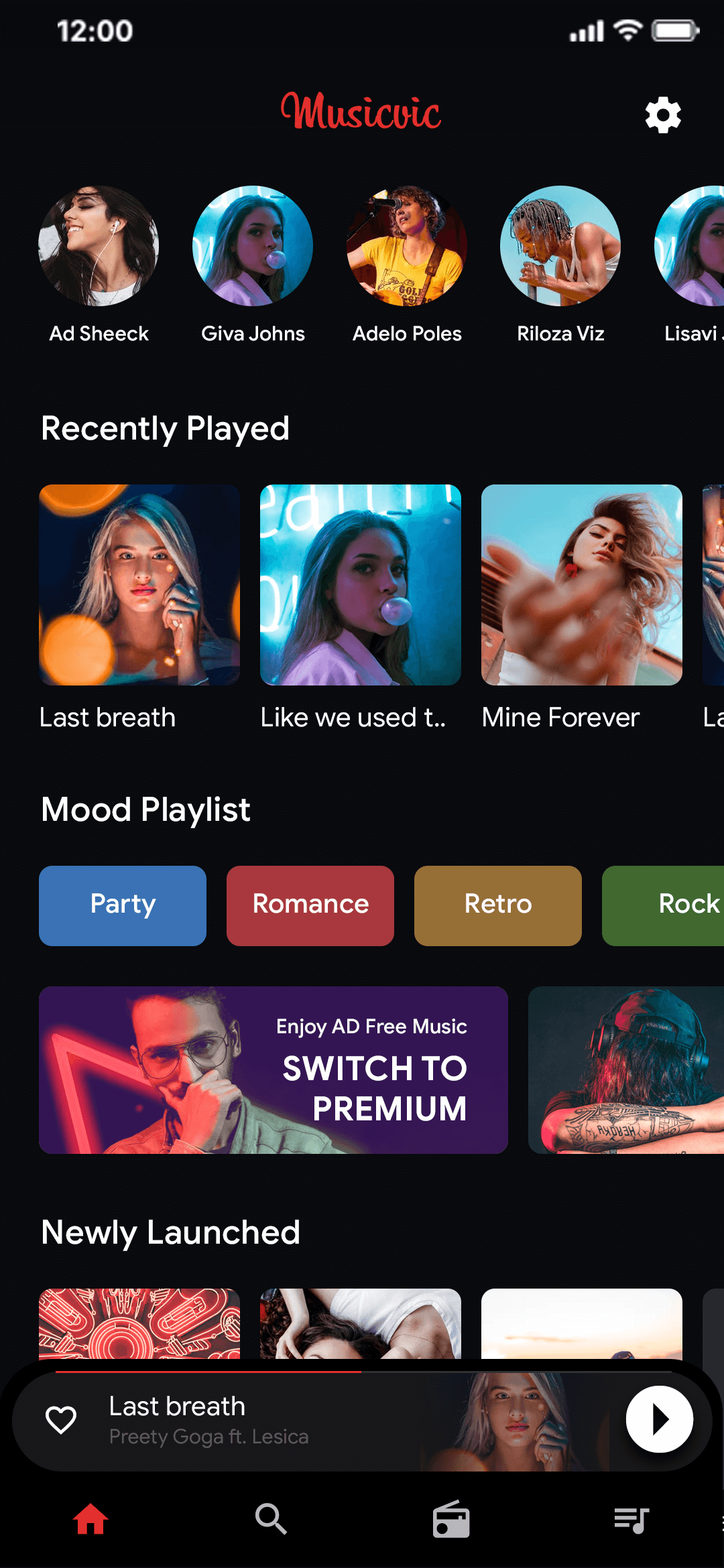Open the settings gear
Screen dimensions: 724x1568
[663, 115]
